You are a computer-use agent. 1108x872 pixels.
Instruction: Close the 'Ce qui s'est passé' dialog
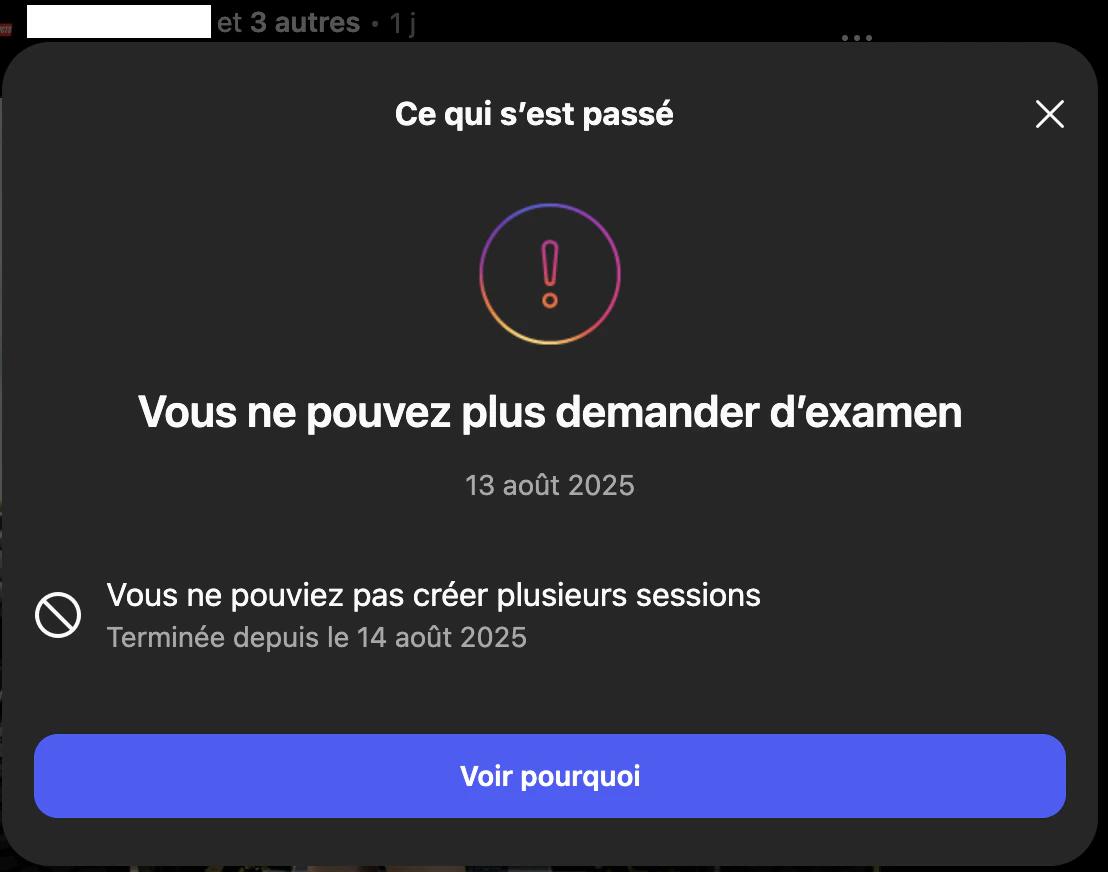[x=1049, y=115]
